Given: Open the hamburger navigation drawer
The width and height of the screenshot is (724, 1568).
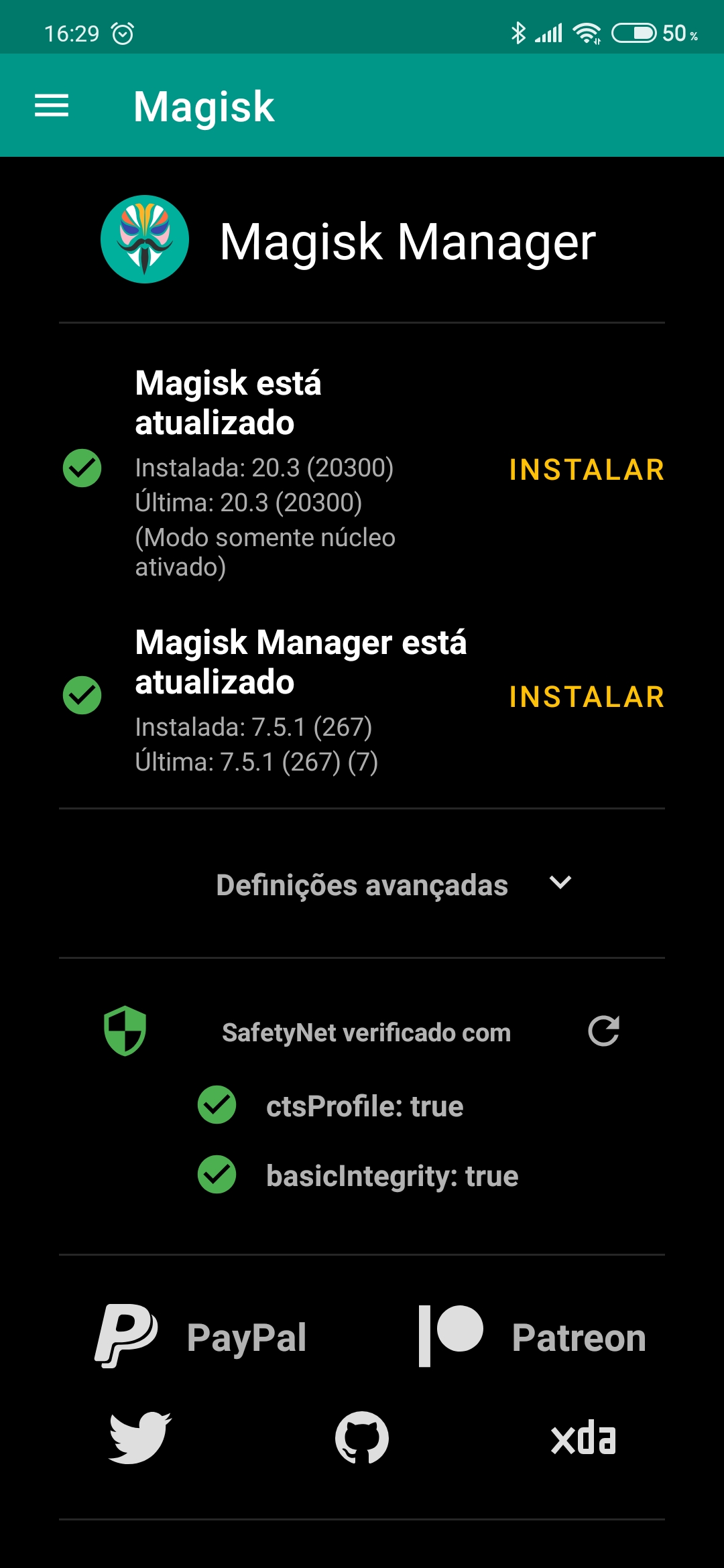Looking at the screenshot, I should (x=52, y=105).
